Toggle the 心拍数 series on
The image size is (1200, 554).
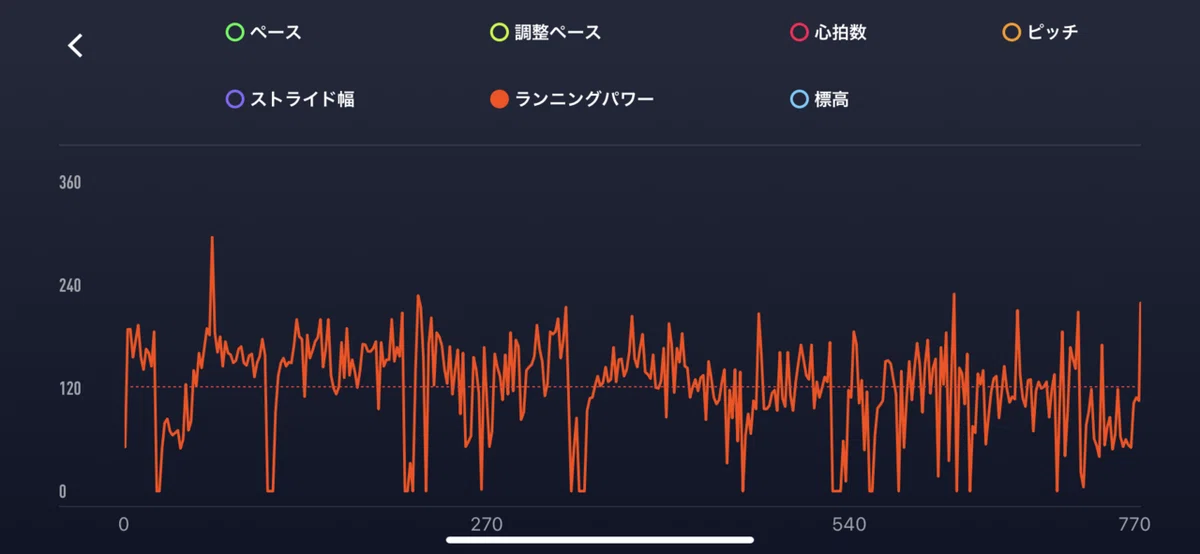(828, 33)
